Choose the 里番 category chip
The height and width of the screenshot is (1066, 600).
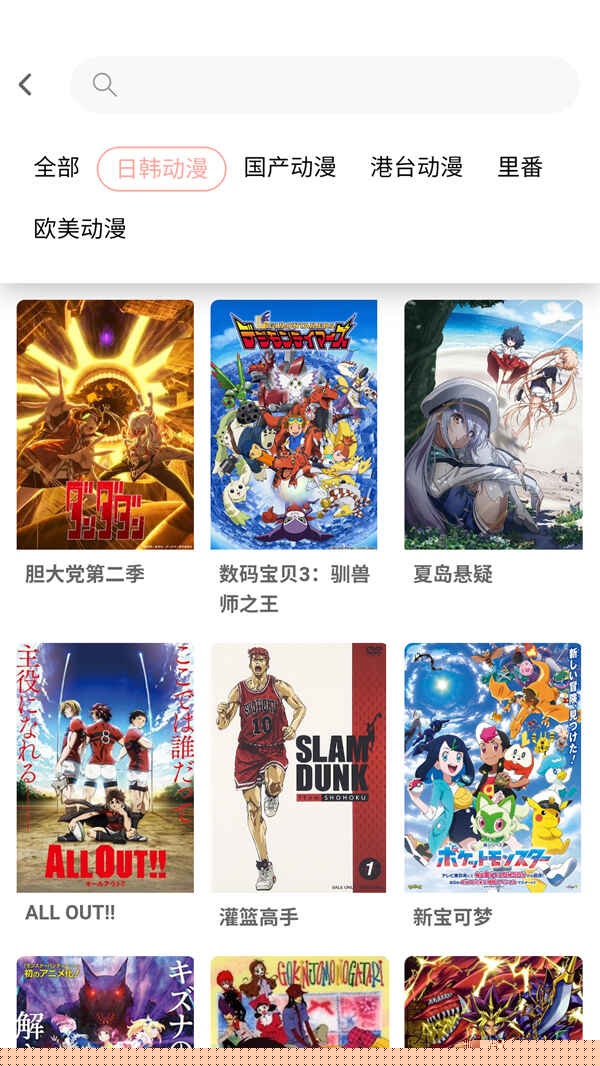coord(520,167)
